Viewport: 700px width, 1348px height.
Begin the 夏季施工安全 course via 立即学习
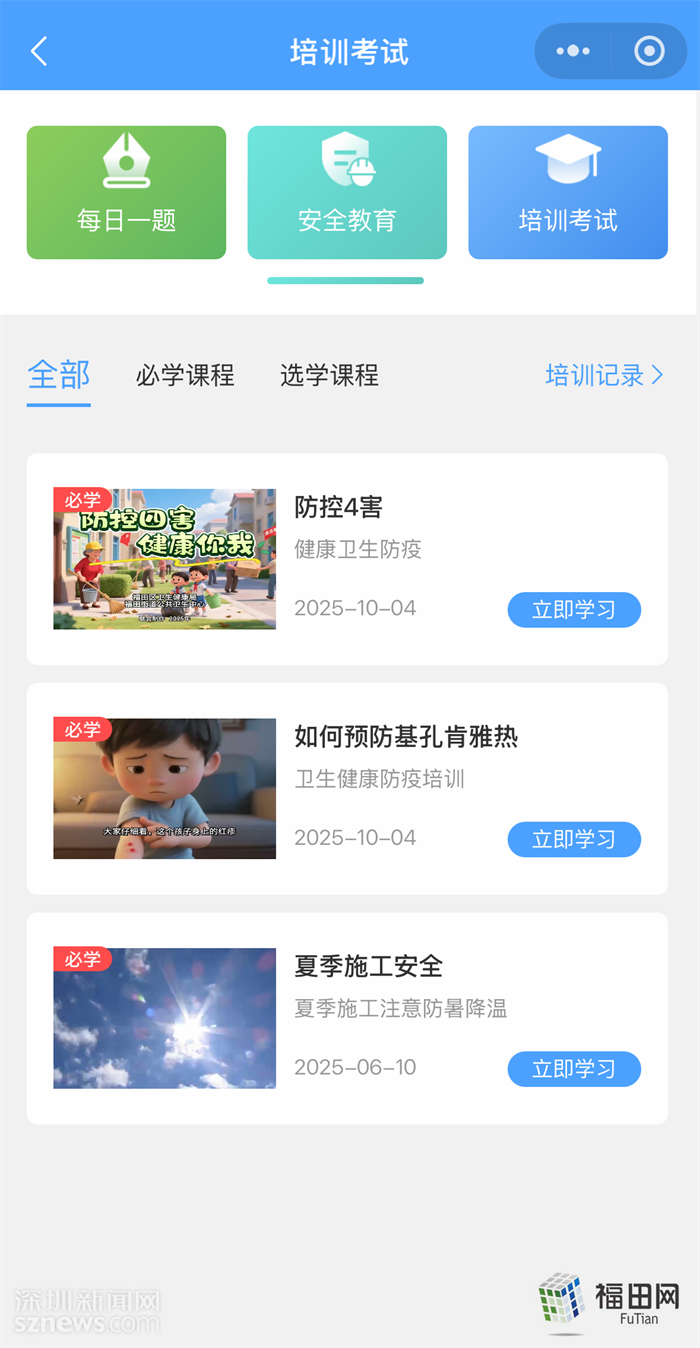(574, 1069)
